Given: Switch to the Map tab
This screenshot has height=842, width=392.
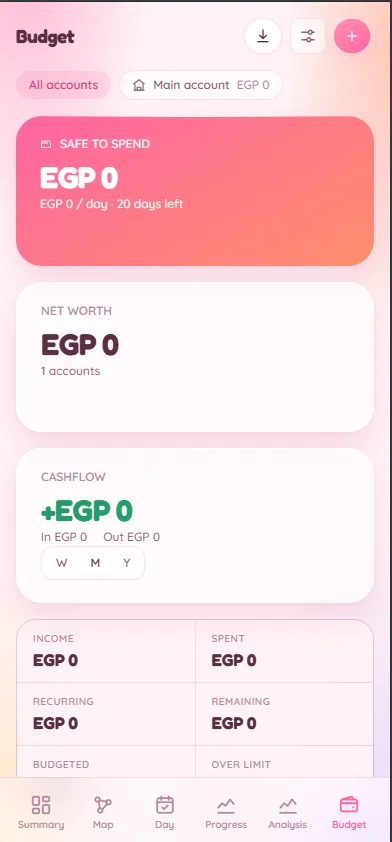Looking at the screenshot, I should [103, 812].
